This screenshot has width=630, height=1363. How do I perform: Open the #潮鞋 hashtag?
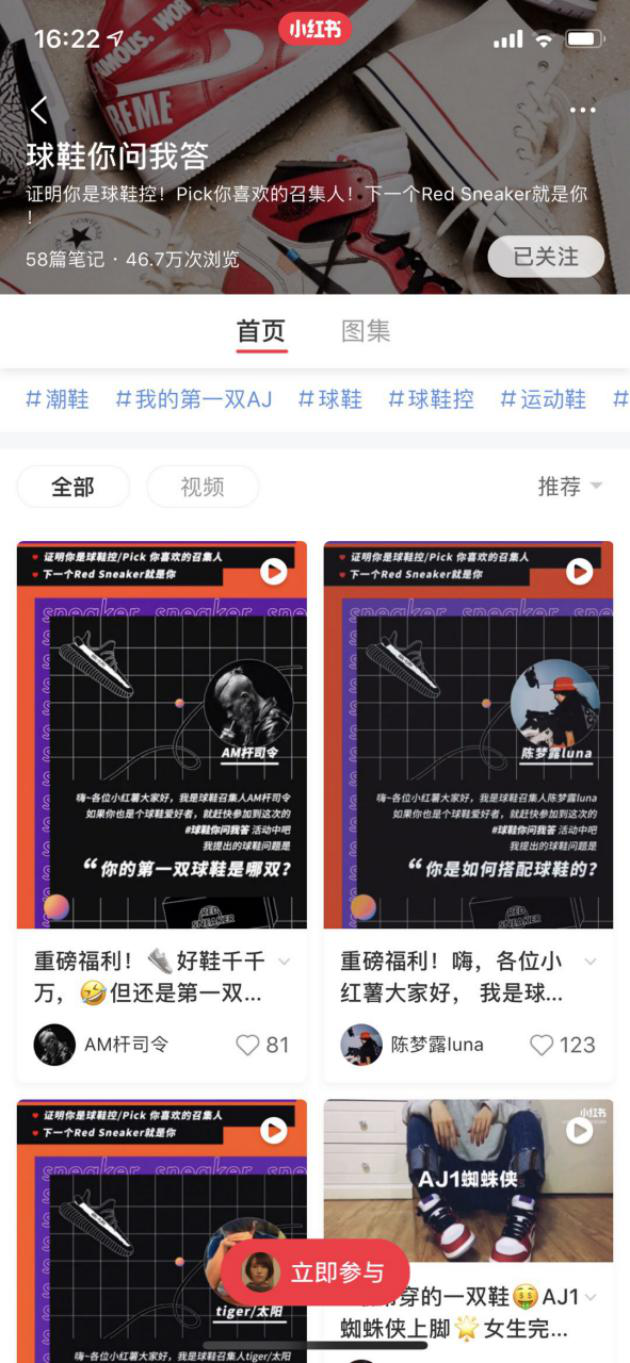click(x=57, y=400)
